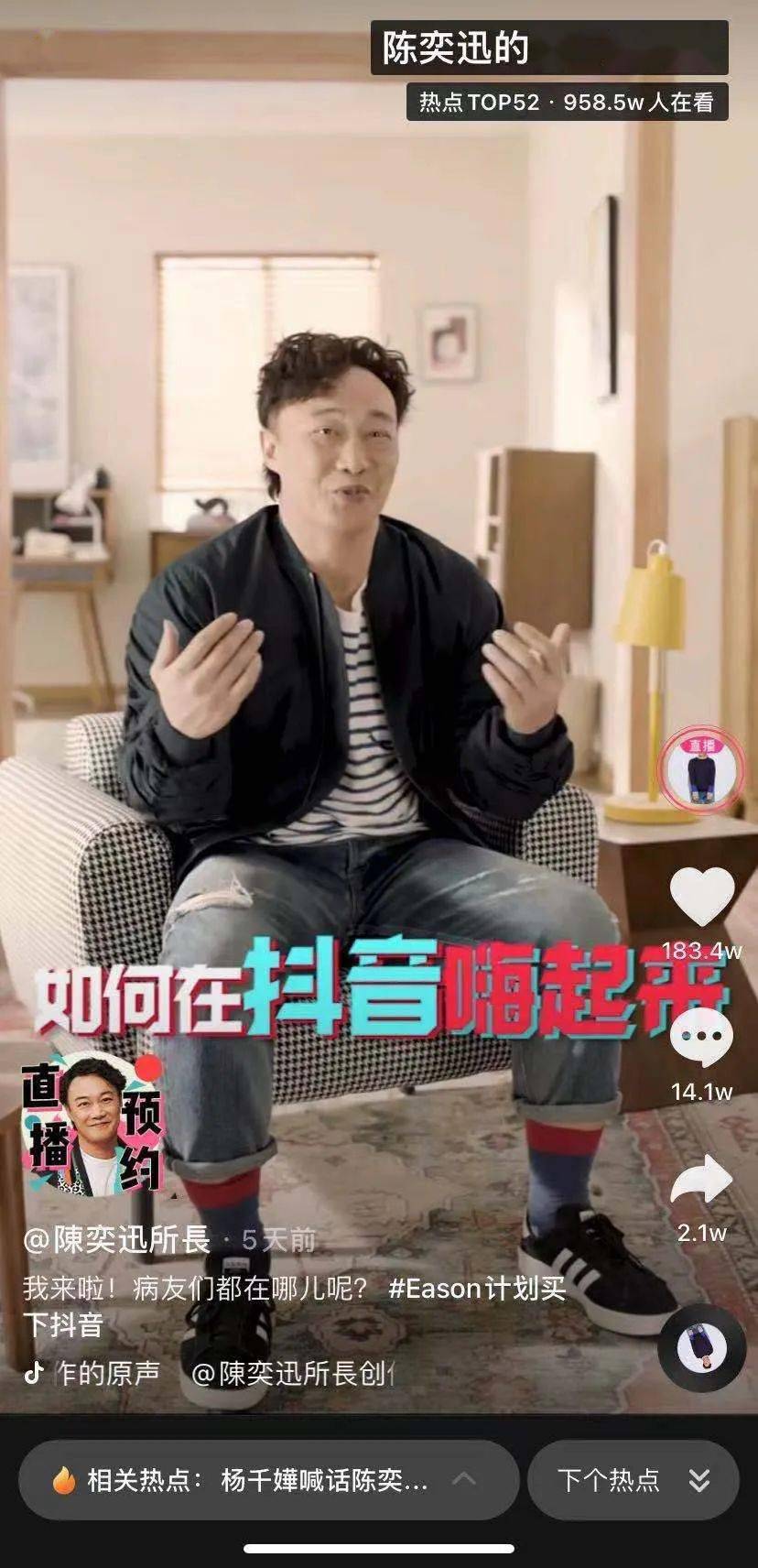Open the 热点 TOP52 trending banner
758x1568 pixels.
click(567, 103)
